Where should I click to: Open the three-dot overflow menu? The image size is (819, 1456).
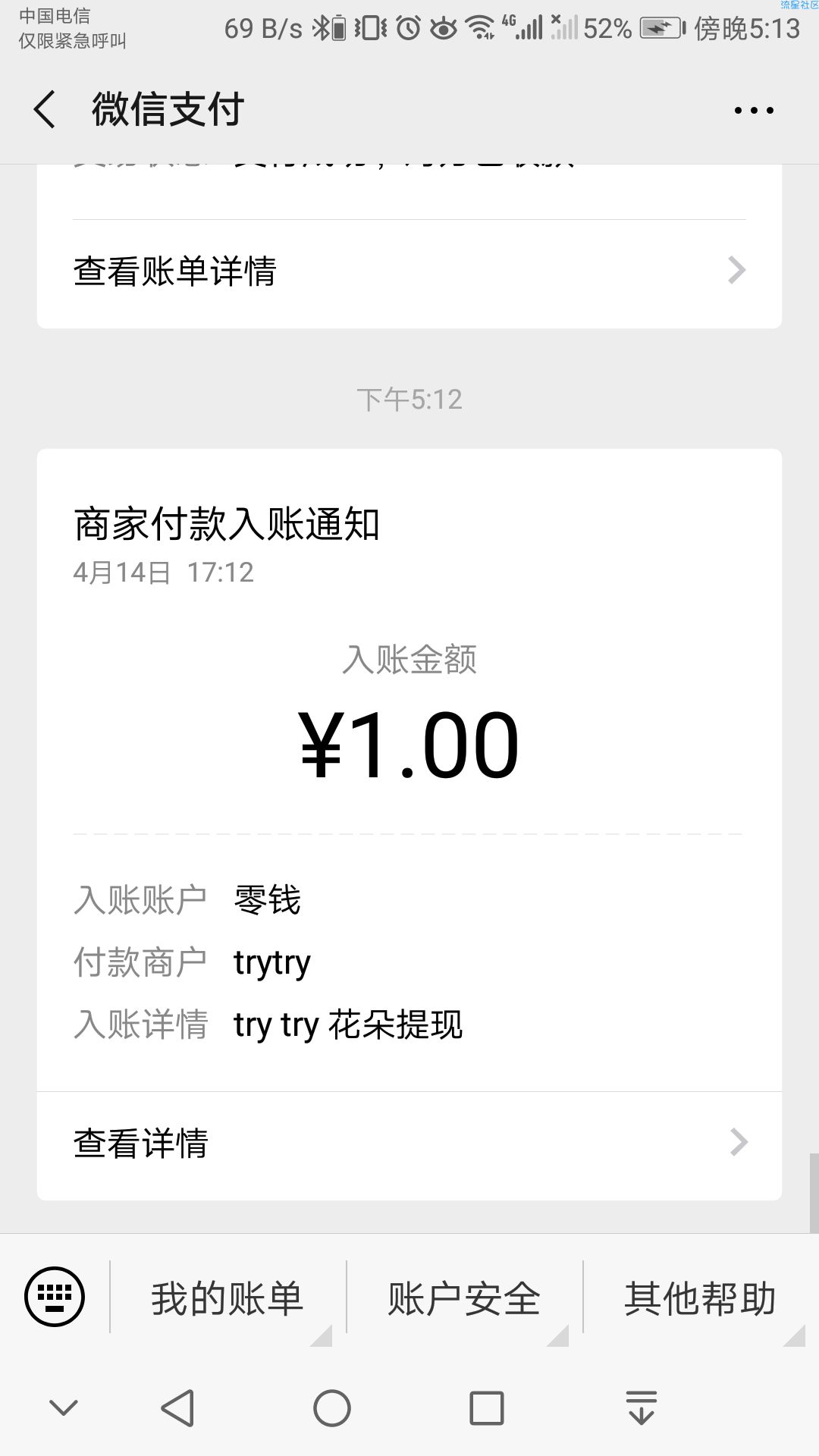click(754, 110)
